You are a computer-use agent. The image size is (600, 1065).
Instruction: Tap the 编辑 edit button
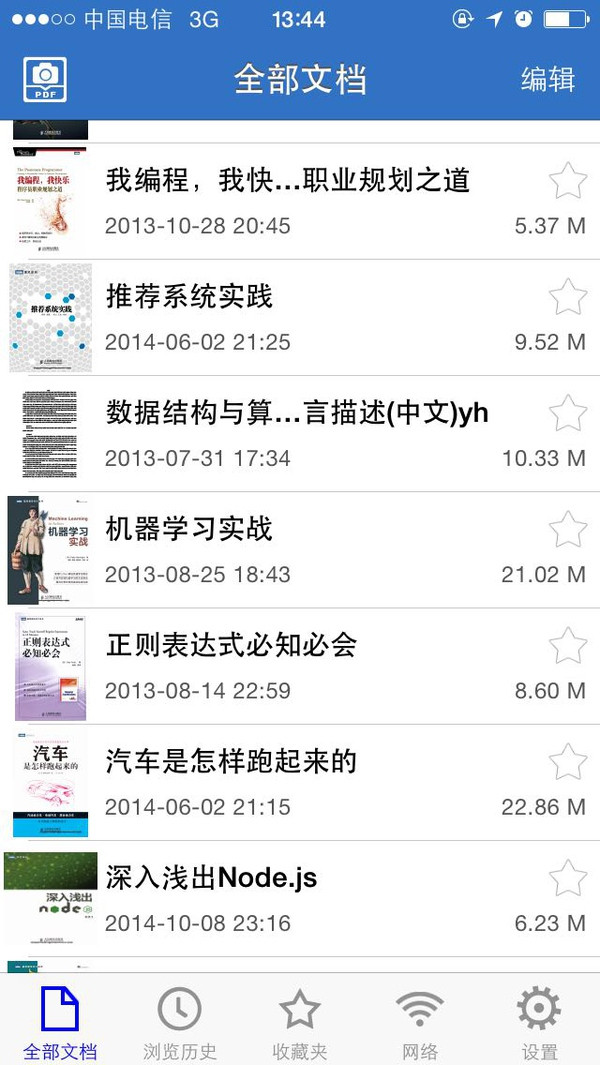click(x=547, y=79)
